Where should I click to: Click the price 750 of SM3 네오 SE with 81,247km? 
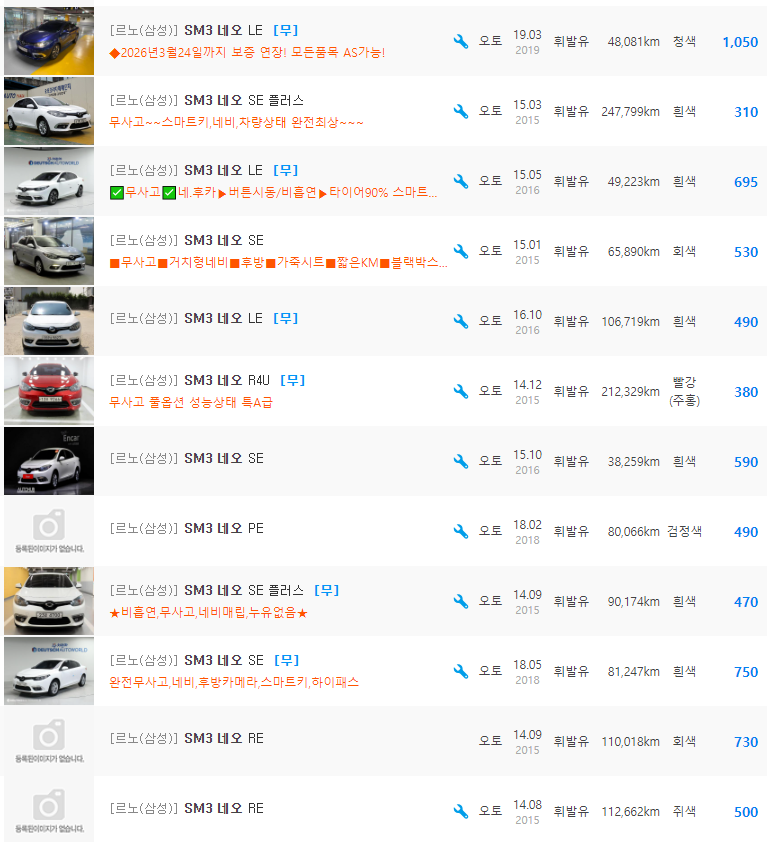(x=740, y=671)
